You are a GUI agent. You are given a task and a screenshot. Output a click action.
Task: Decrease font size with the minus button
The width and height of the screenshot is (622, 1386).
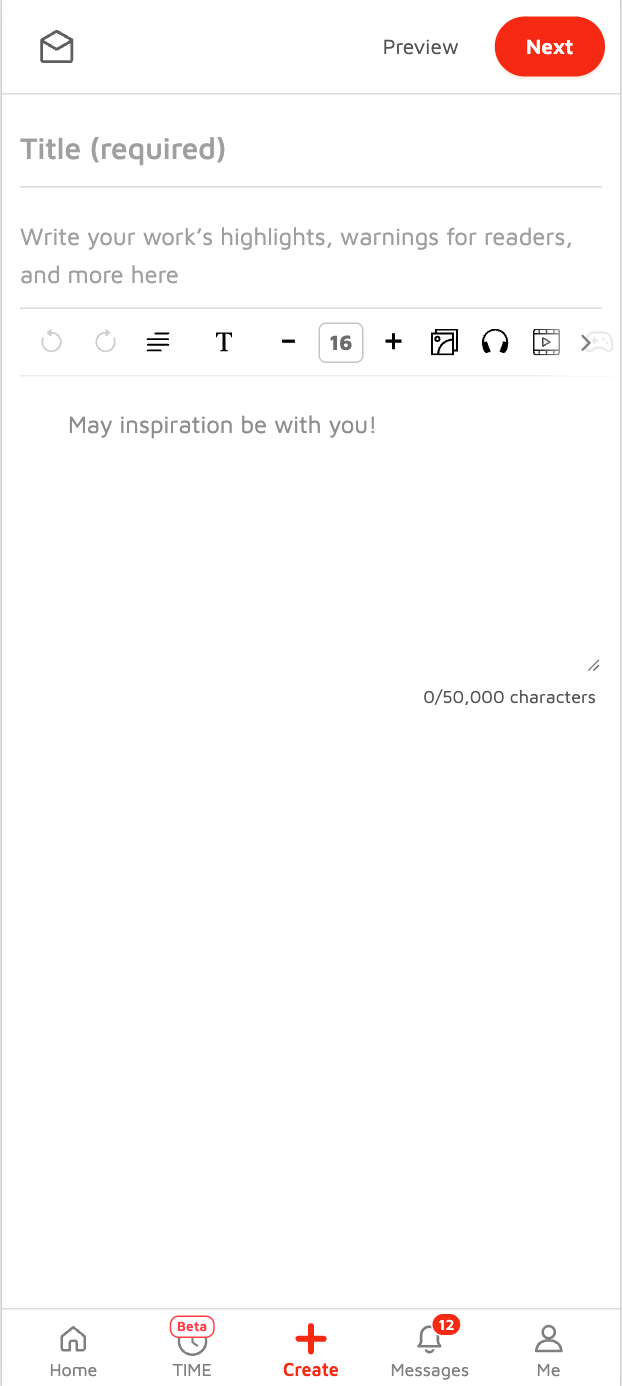pos(288,343)
